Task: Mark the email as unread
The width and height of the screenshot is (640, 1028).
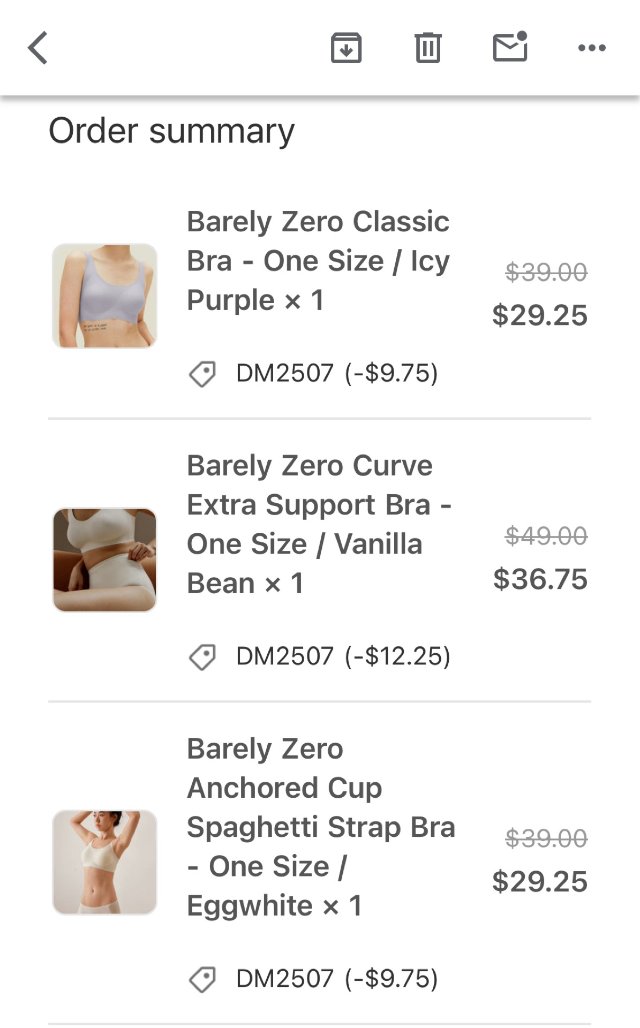Action: click(x=510, y=48)
